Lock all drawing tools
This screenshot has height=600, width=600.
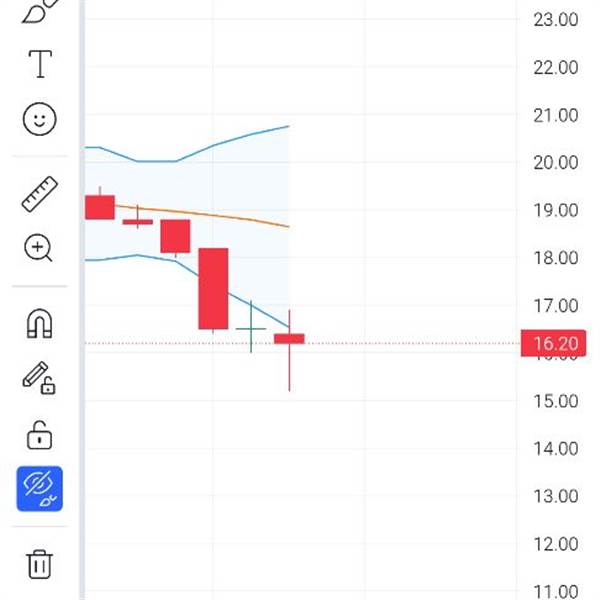39,435
